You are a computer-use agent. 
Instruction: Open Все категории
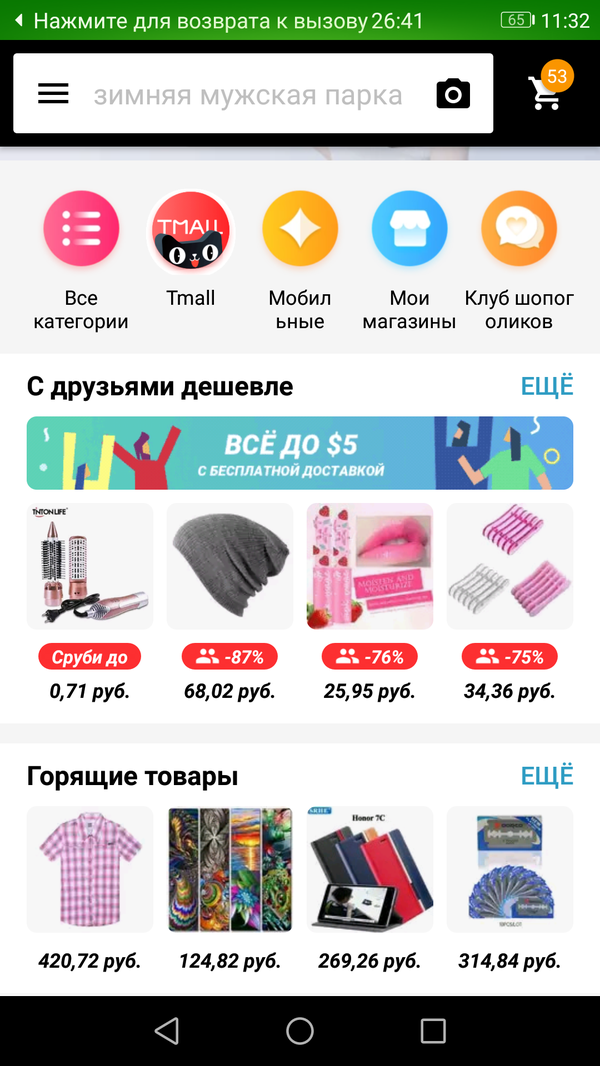[x=81, y=230]
